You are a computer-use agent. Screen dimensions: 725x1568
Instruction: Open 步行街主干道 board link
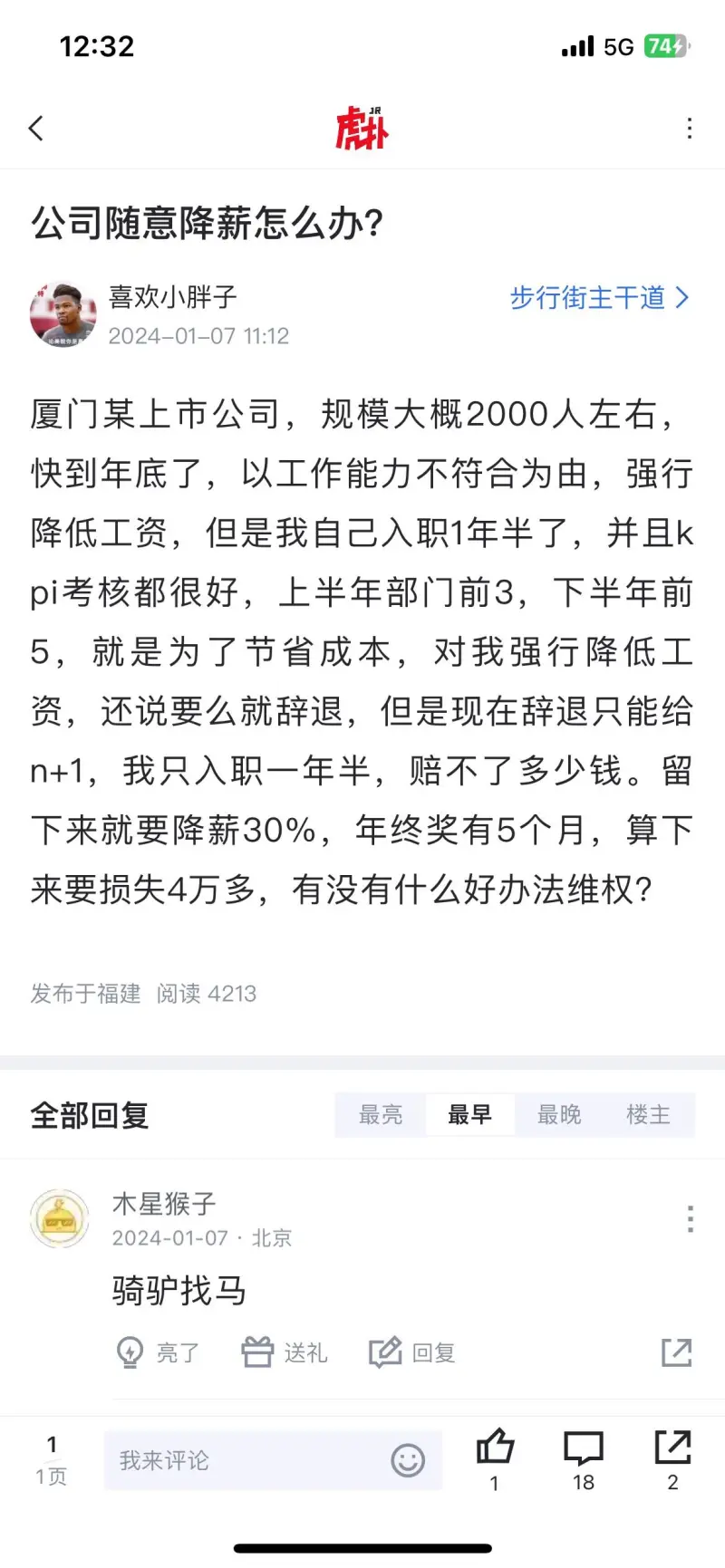pos(599,298)
